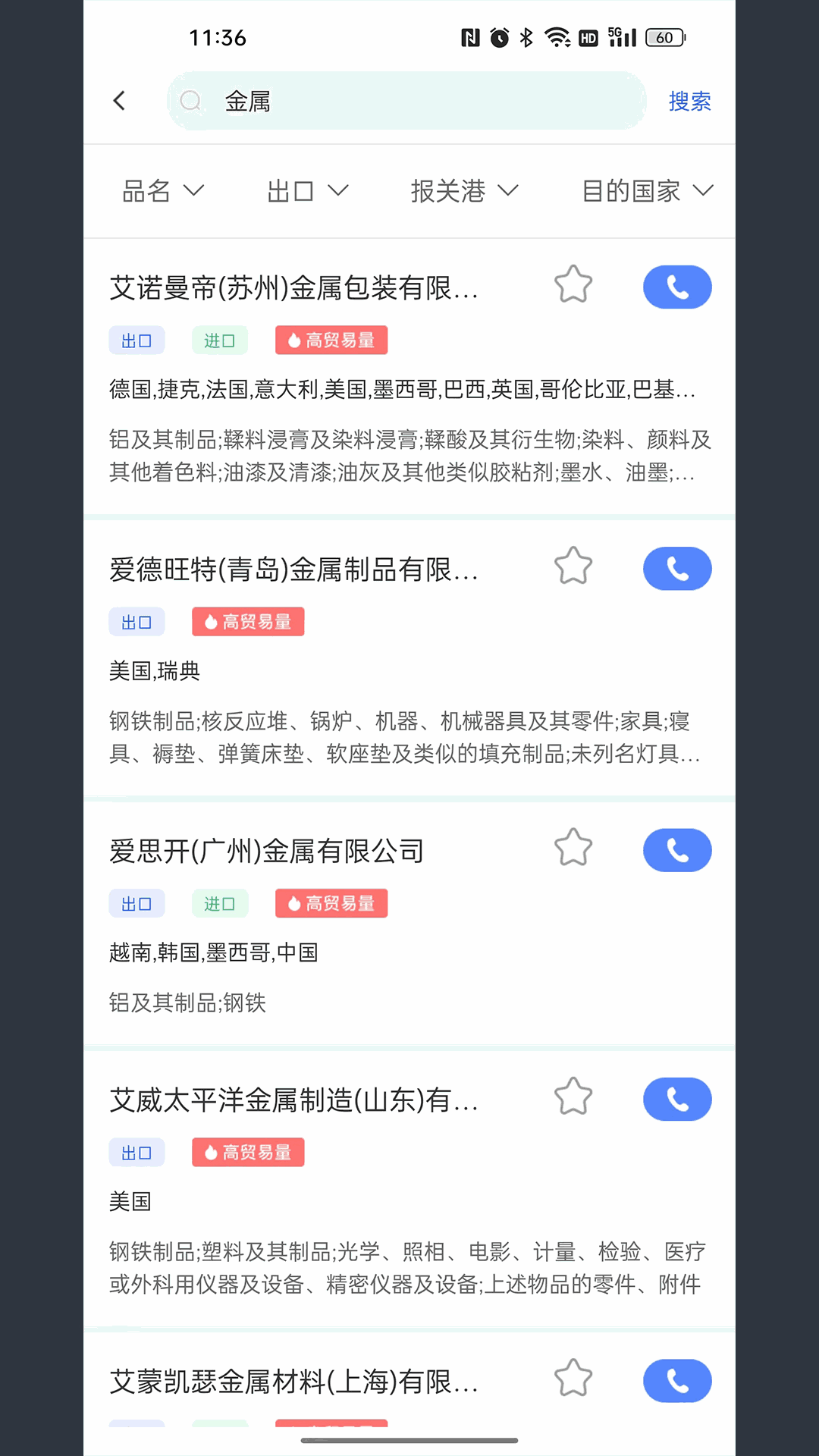The height and width of the screenshot is (1456, 819).
Task: Star 爱德旺特(青岛)金属制品 company
Action: 573,567
